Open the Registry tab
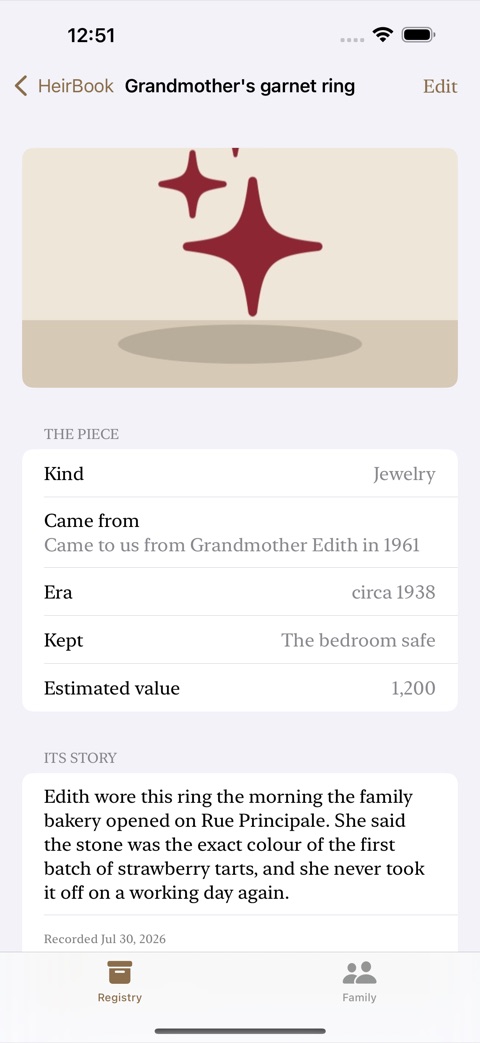Viewport: 480px width, 1043px height. (120, 981)
